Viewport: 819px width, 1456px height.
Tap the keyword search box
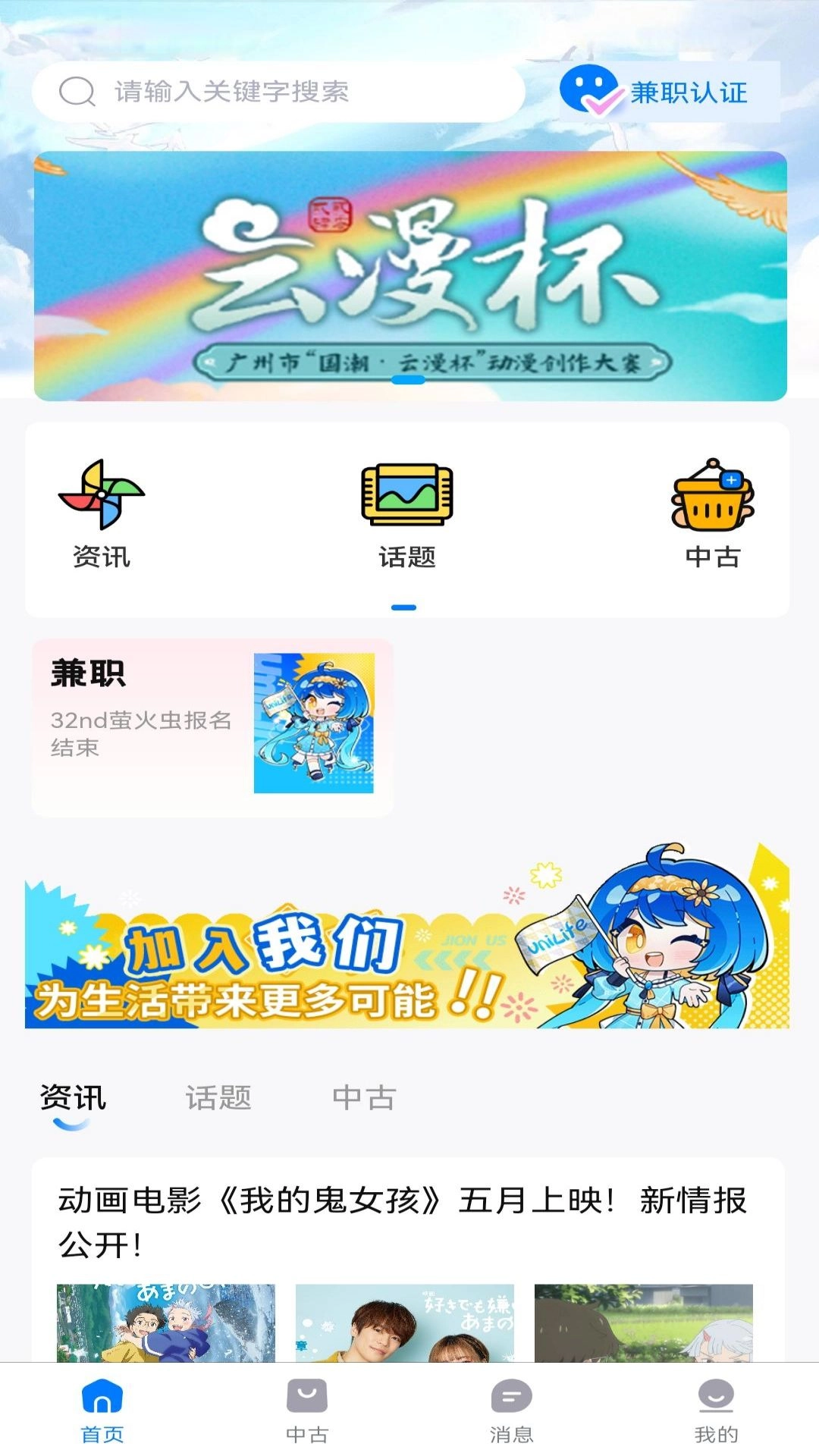pos(278,93)
